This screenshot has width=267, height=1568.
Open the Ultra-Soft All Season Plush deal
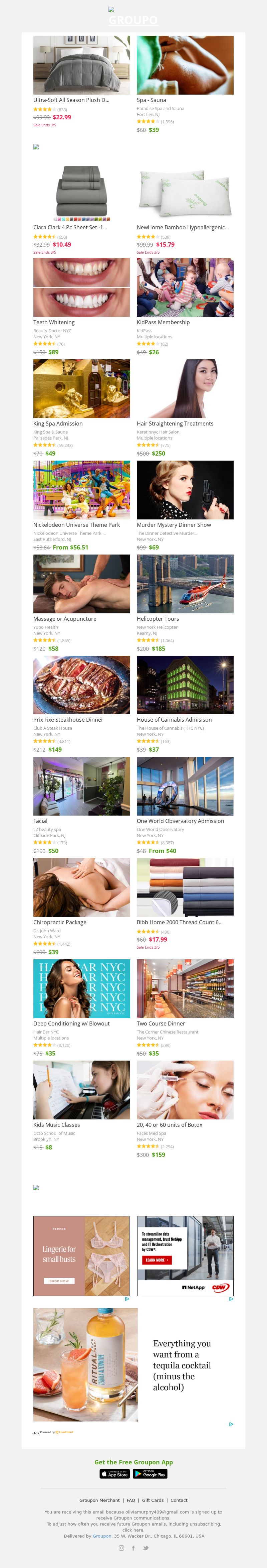pos(81,65)
